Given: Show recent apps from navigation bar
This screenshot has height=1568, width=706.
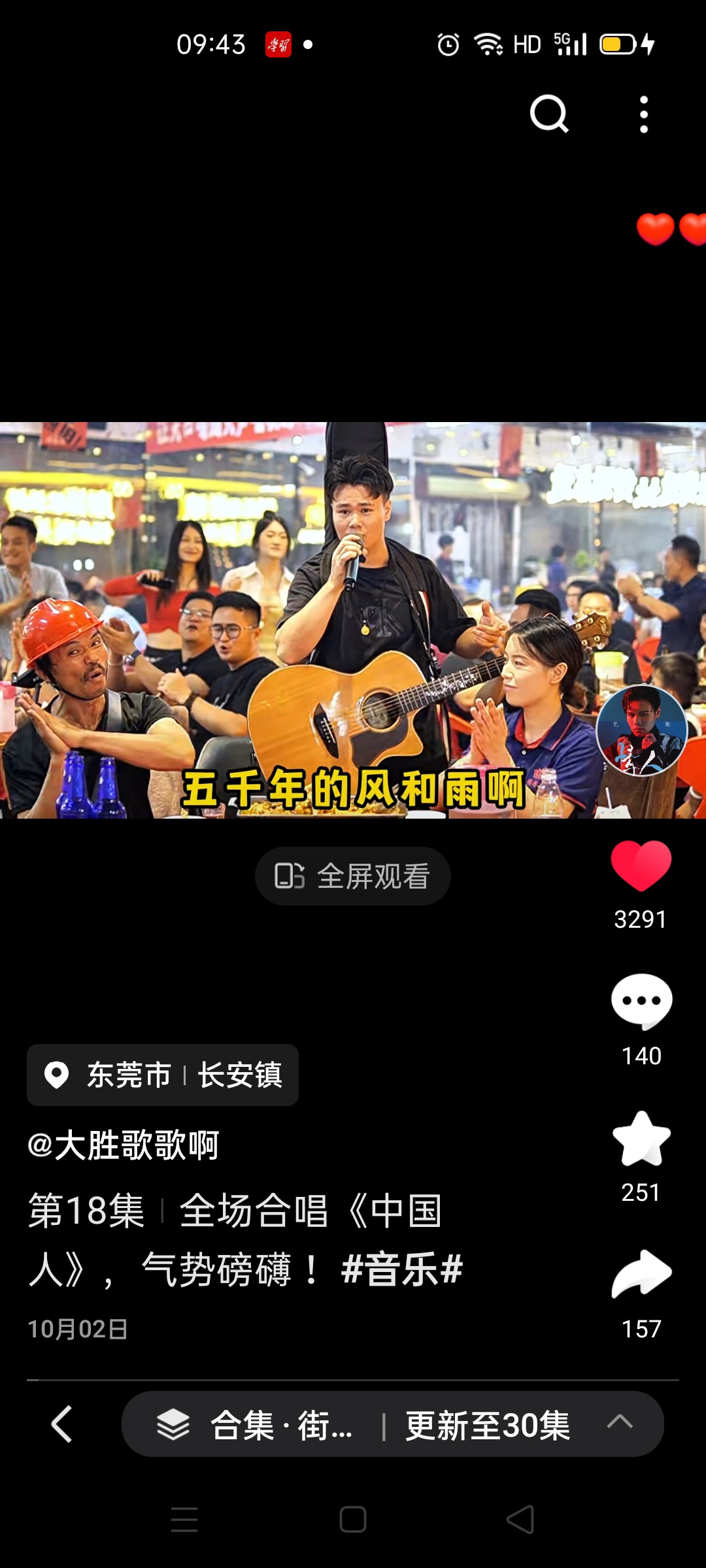Looking at the screenshot, I should coord(184,1520).
